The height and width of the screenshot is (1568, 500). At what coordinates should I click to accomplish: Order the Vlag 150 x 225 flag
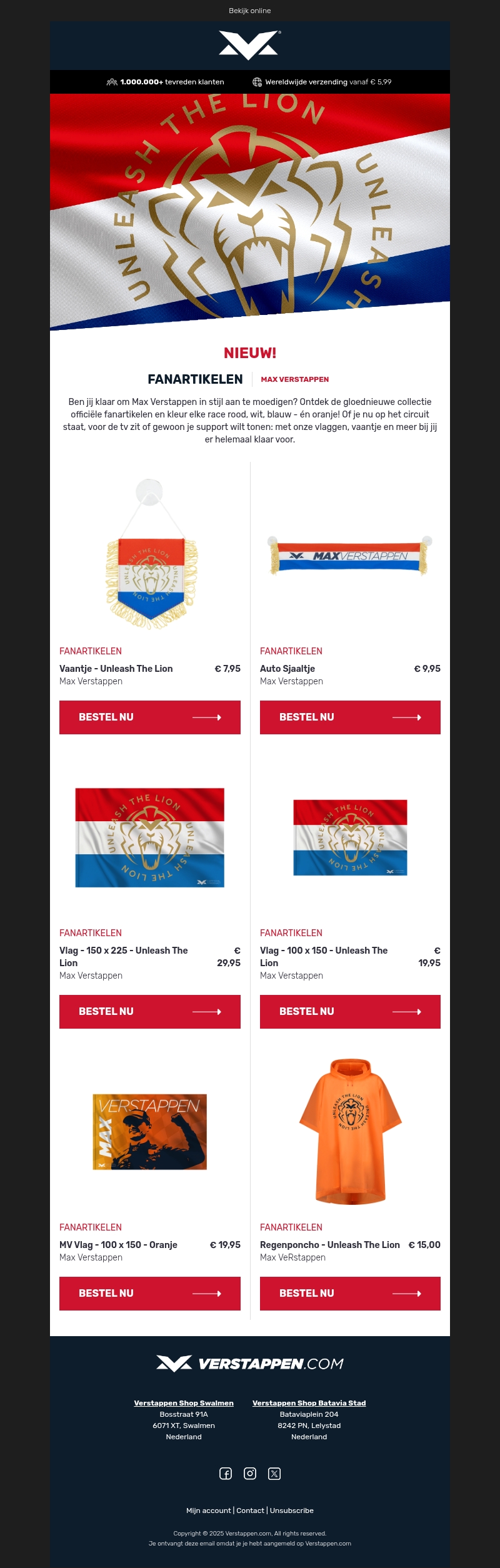pyautogui.click(x=149, y=1011)
